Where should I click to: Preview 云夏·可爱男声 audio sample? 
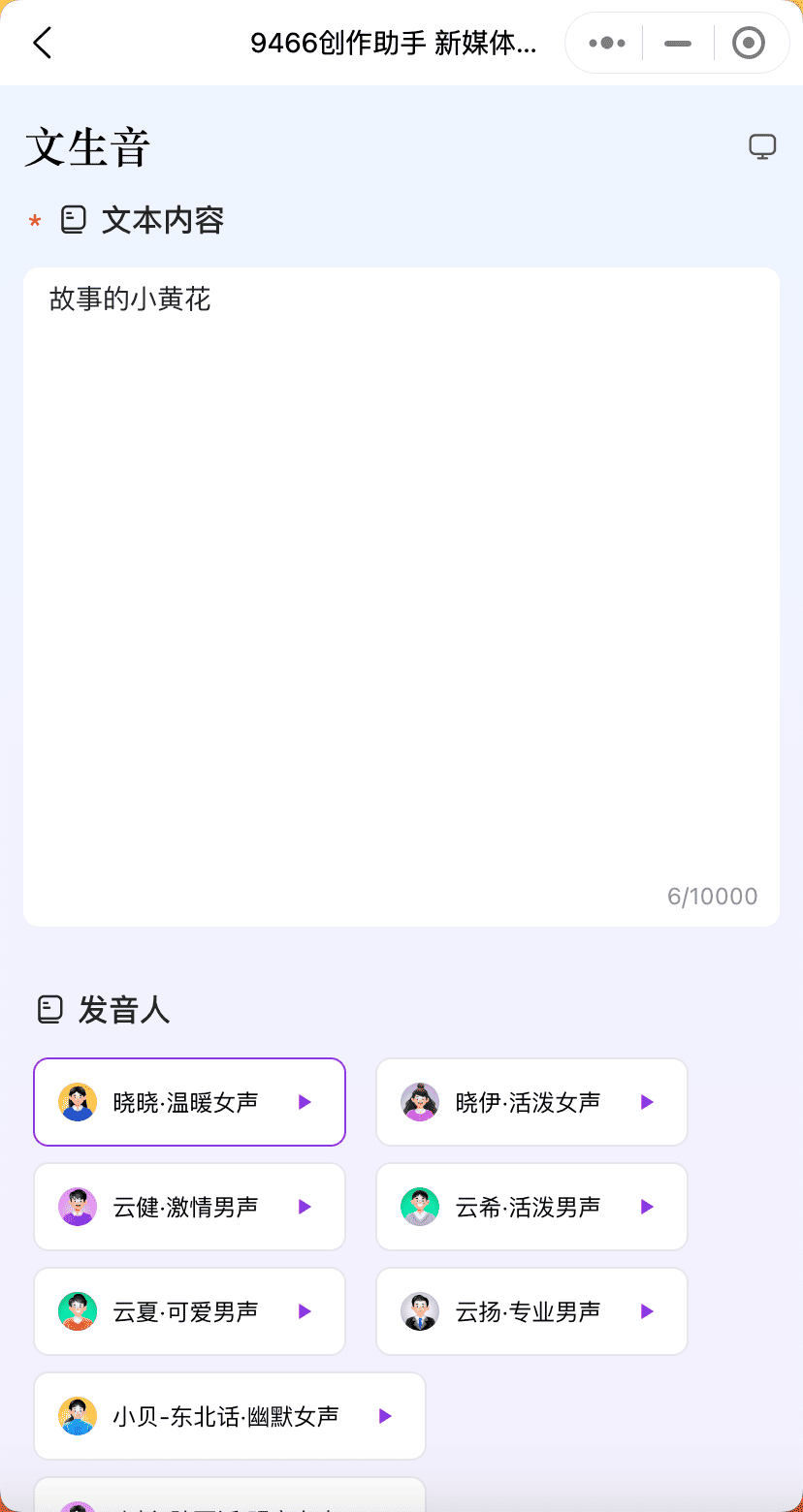pyautogui.click(x=305, y=1311)
